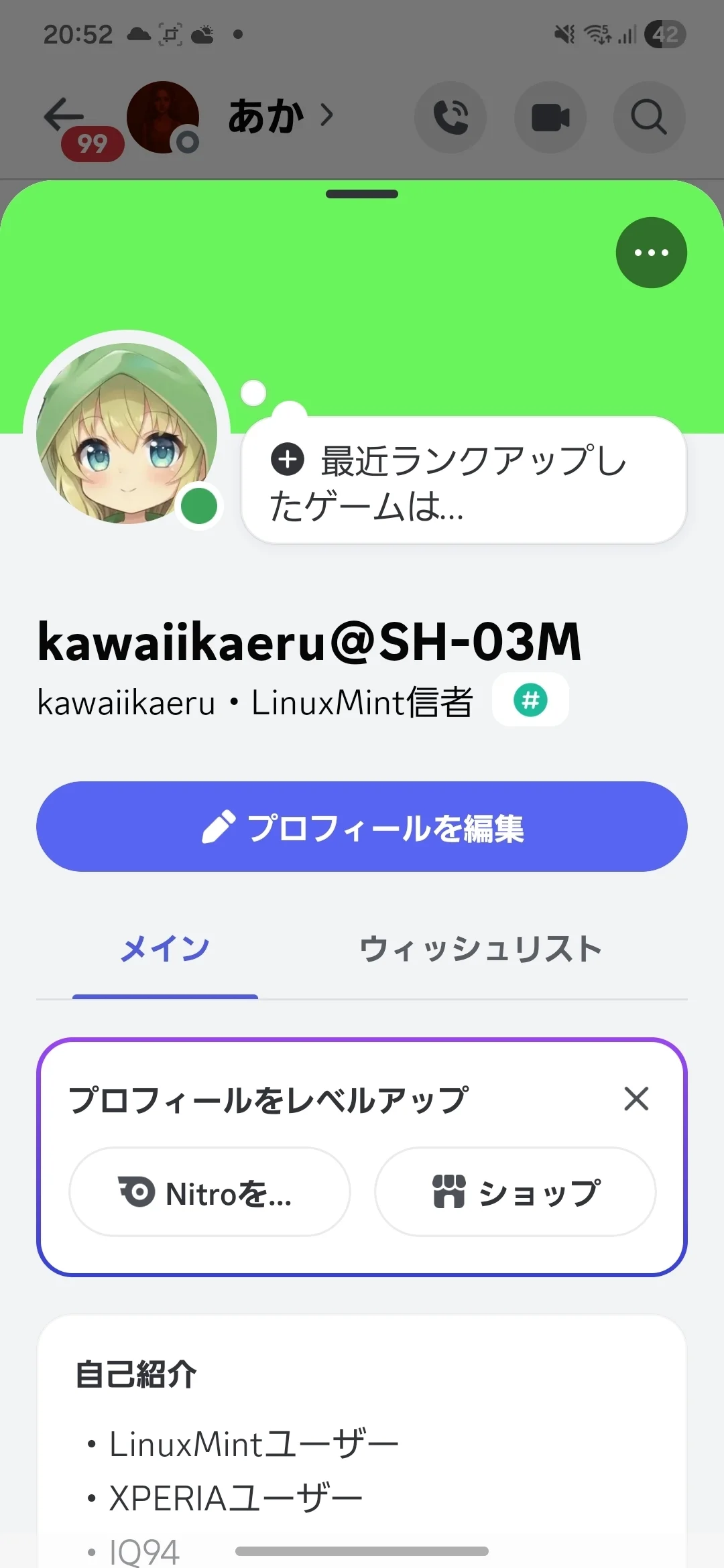Open the Nitroを... button
The height and width of the screenshot is (1568, 724).
[209, 1192]
